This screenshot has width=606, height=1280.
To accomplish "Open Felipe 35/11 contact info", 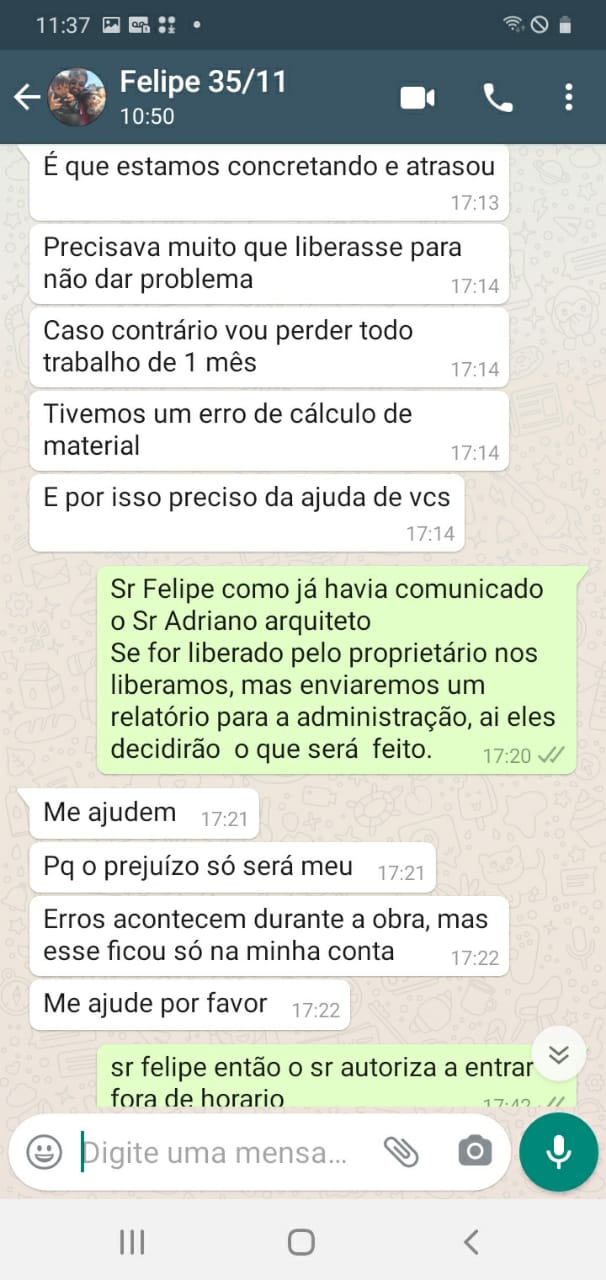I will (x=202, y=97).
